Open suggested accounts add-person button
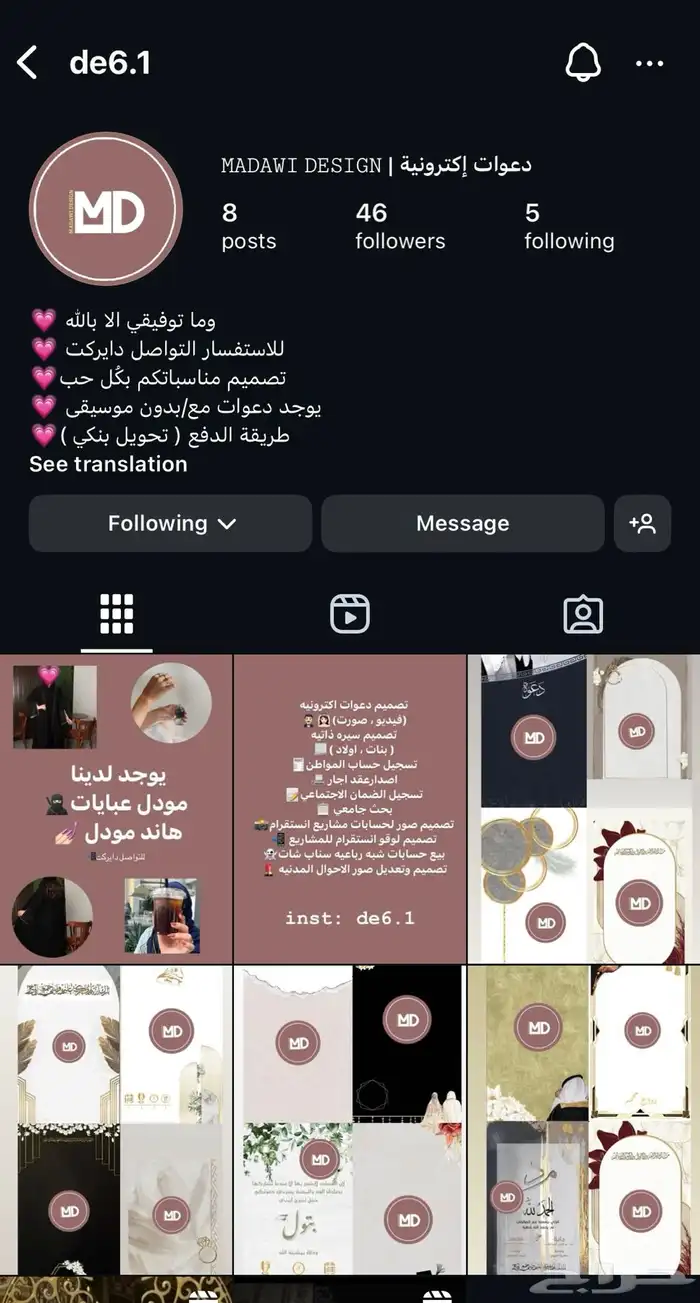Screen dimensions: 700x1303 click(x=642, y=523)
